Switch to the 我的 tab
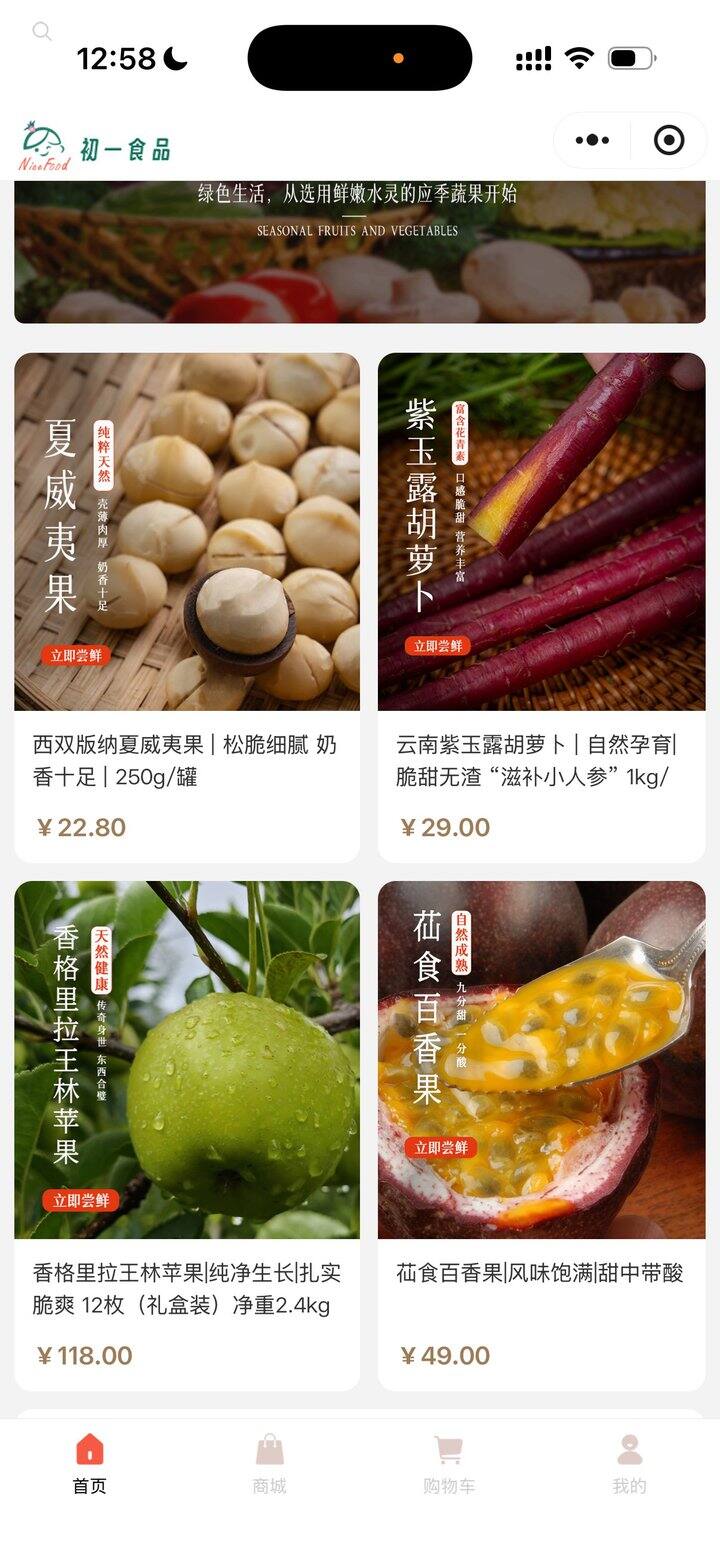 pyautogui.click(x=629, y=1464)
